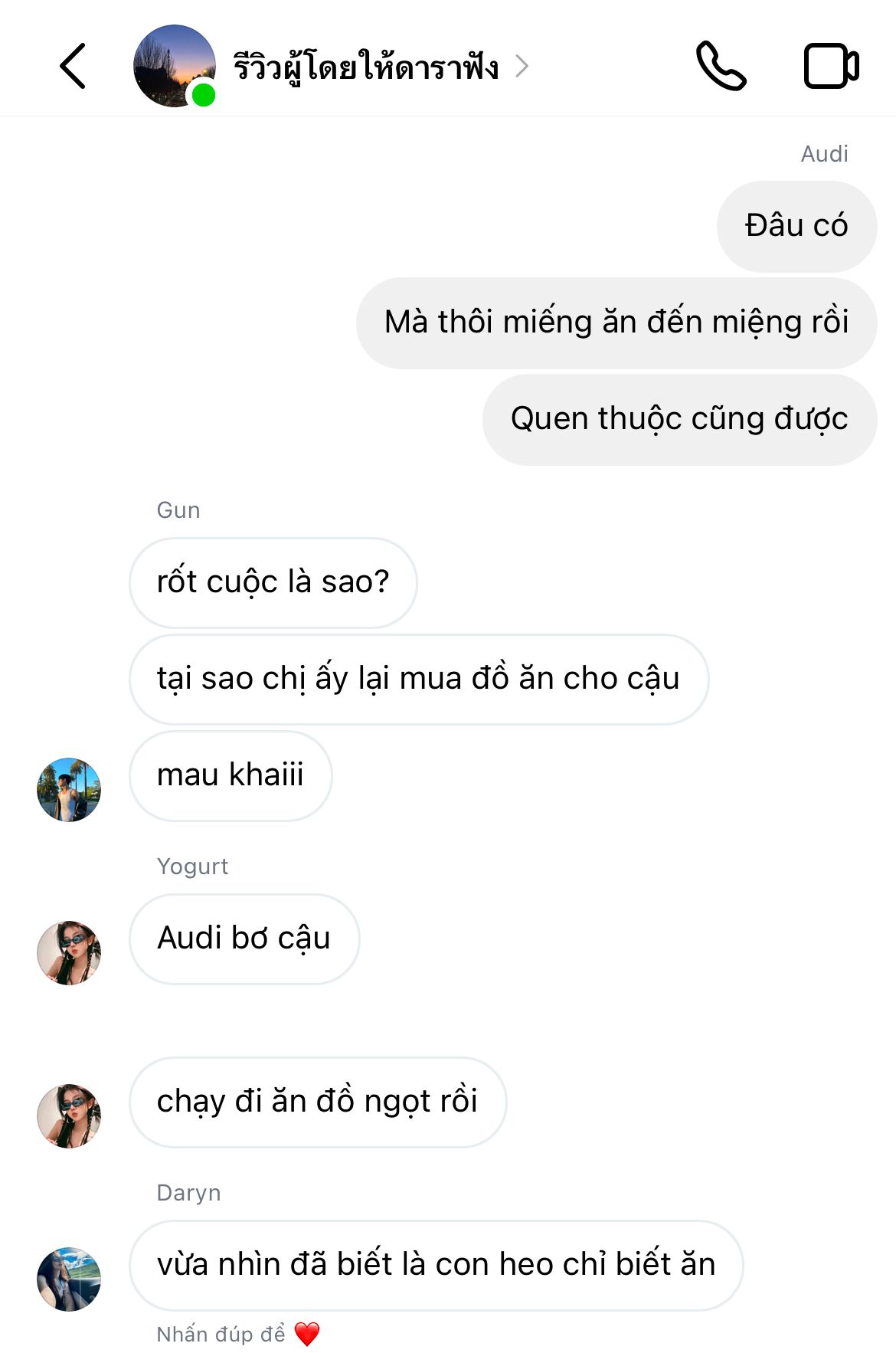
Task: Open Daryn's profile avatar
Action: tap(69, 1279)
